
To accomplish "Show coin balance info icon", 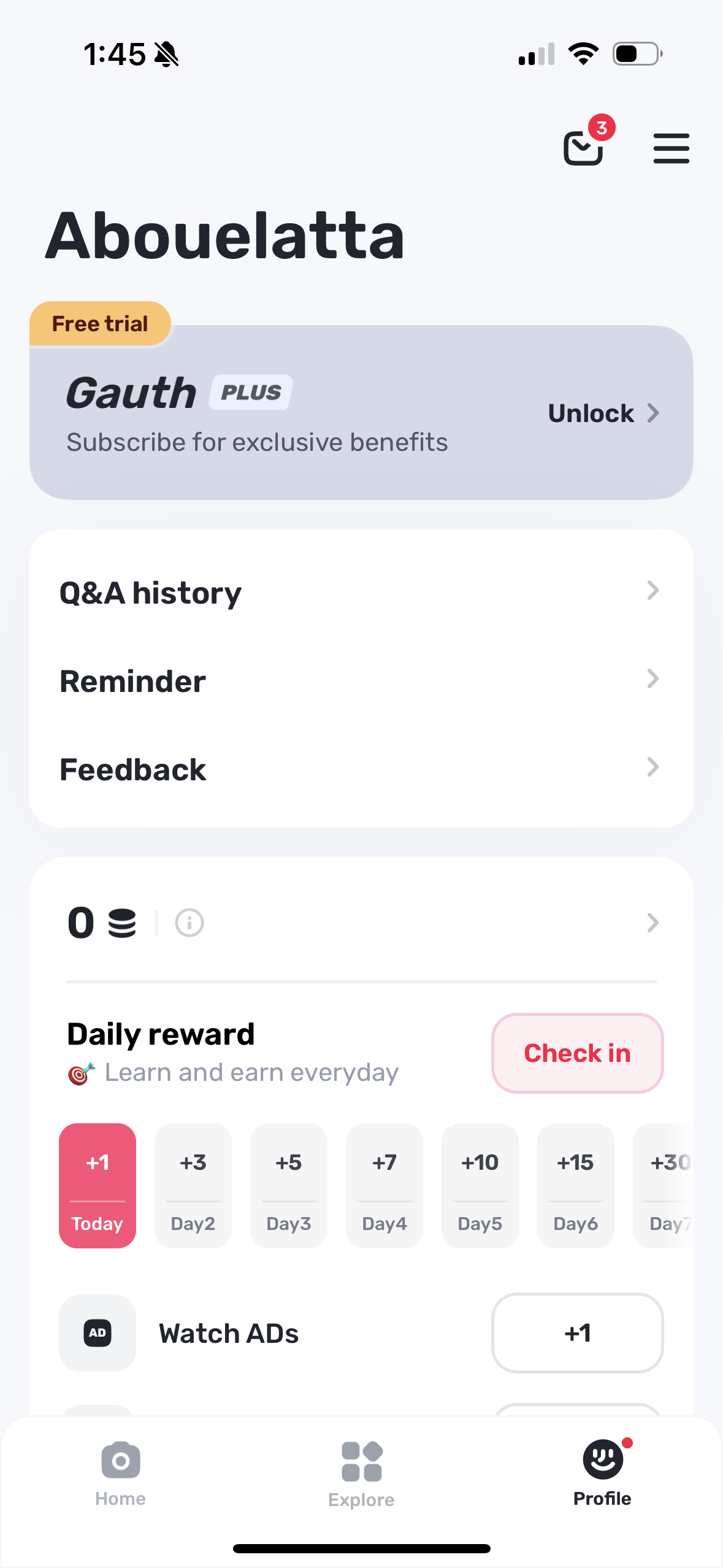I will click(189, 923).
